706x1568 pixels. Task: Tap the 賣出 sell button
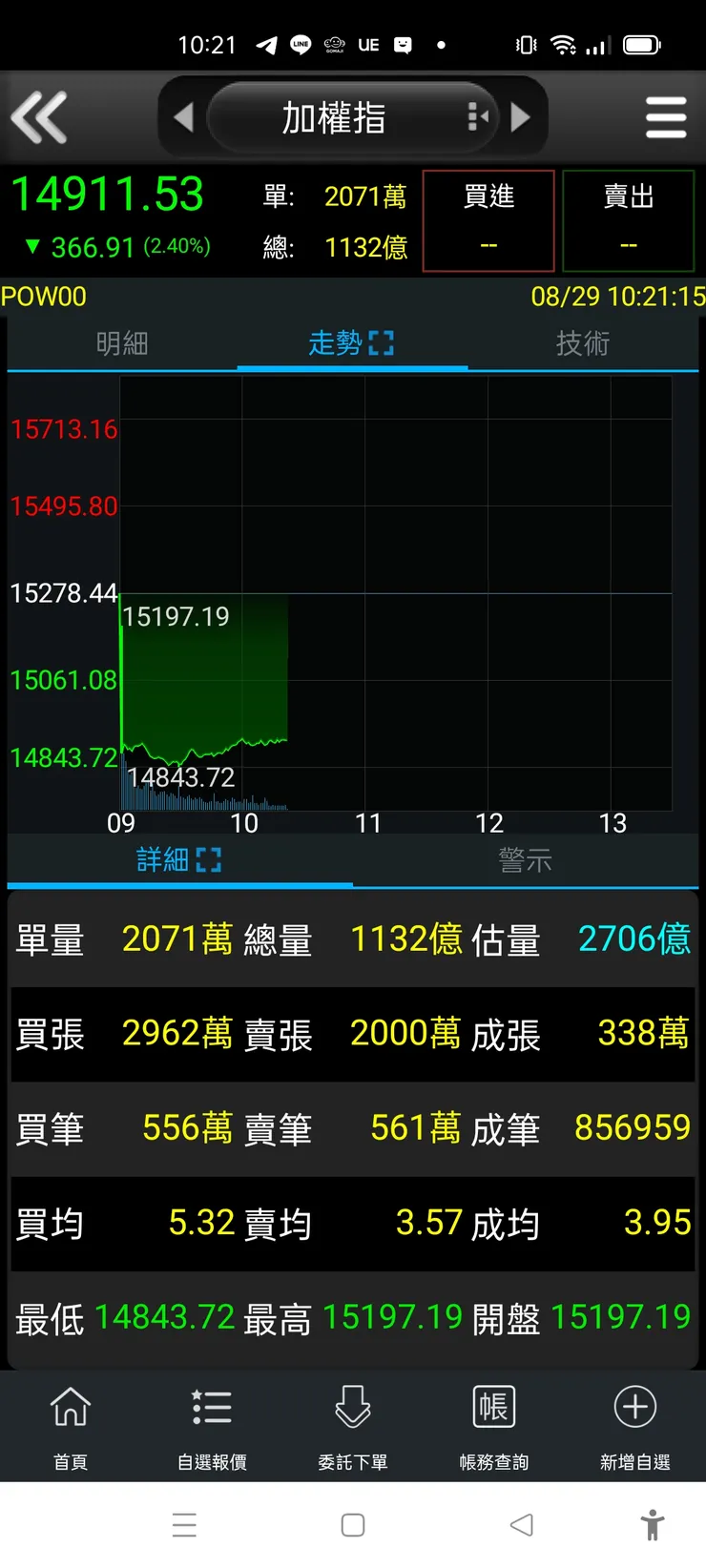pos(628,219)
